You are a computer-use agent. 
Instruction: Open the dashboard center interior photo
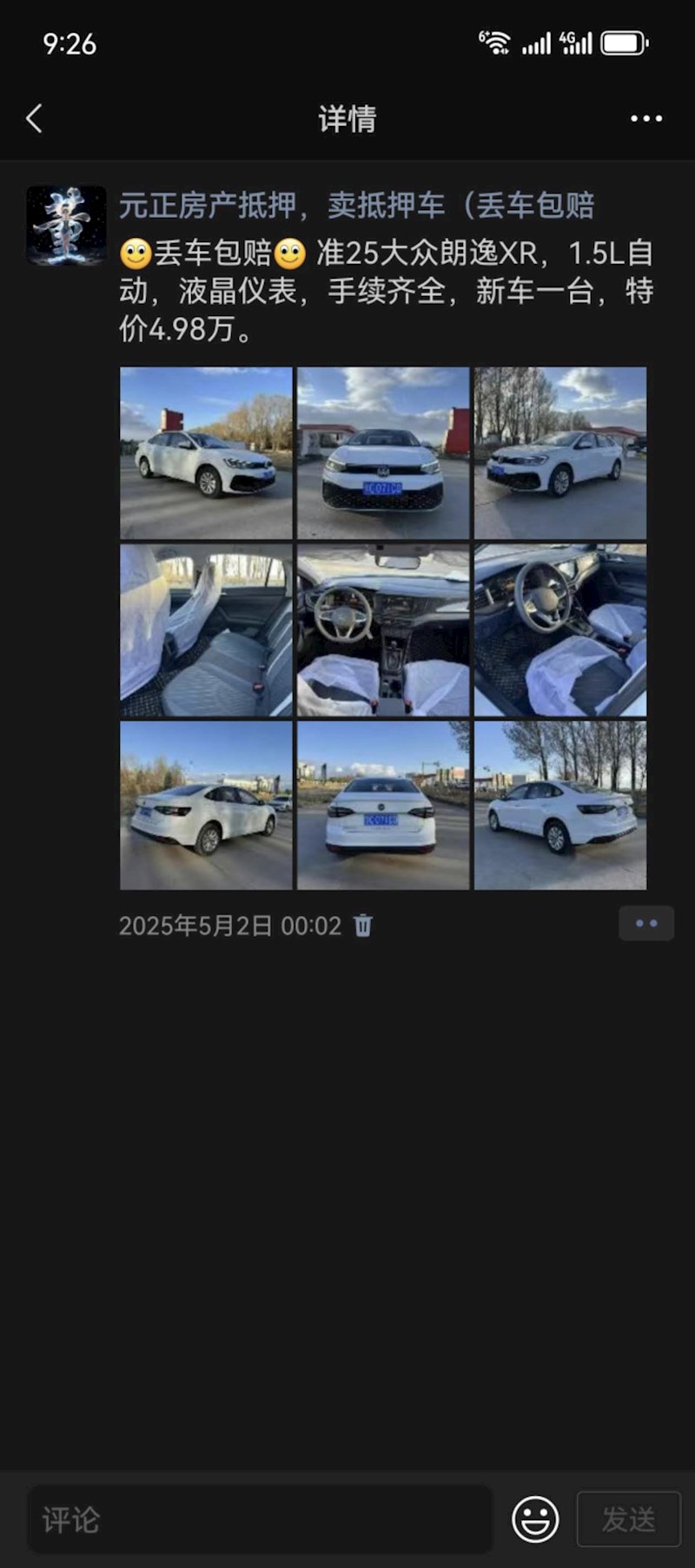(383, 630)
